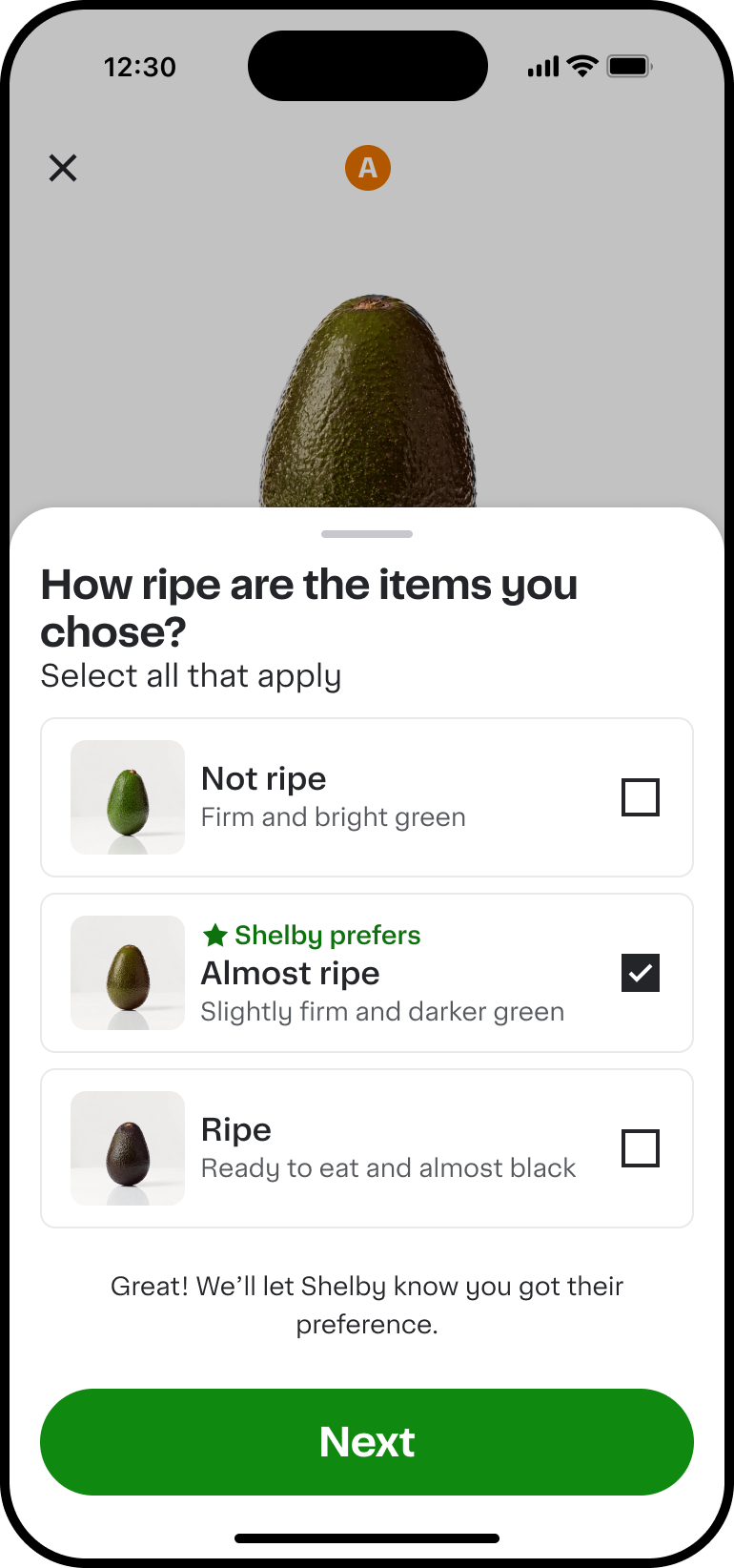Tap the bottom sheet drag handle
The image size is (734, 1568).
[x=367, y=534]
